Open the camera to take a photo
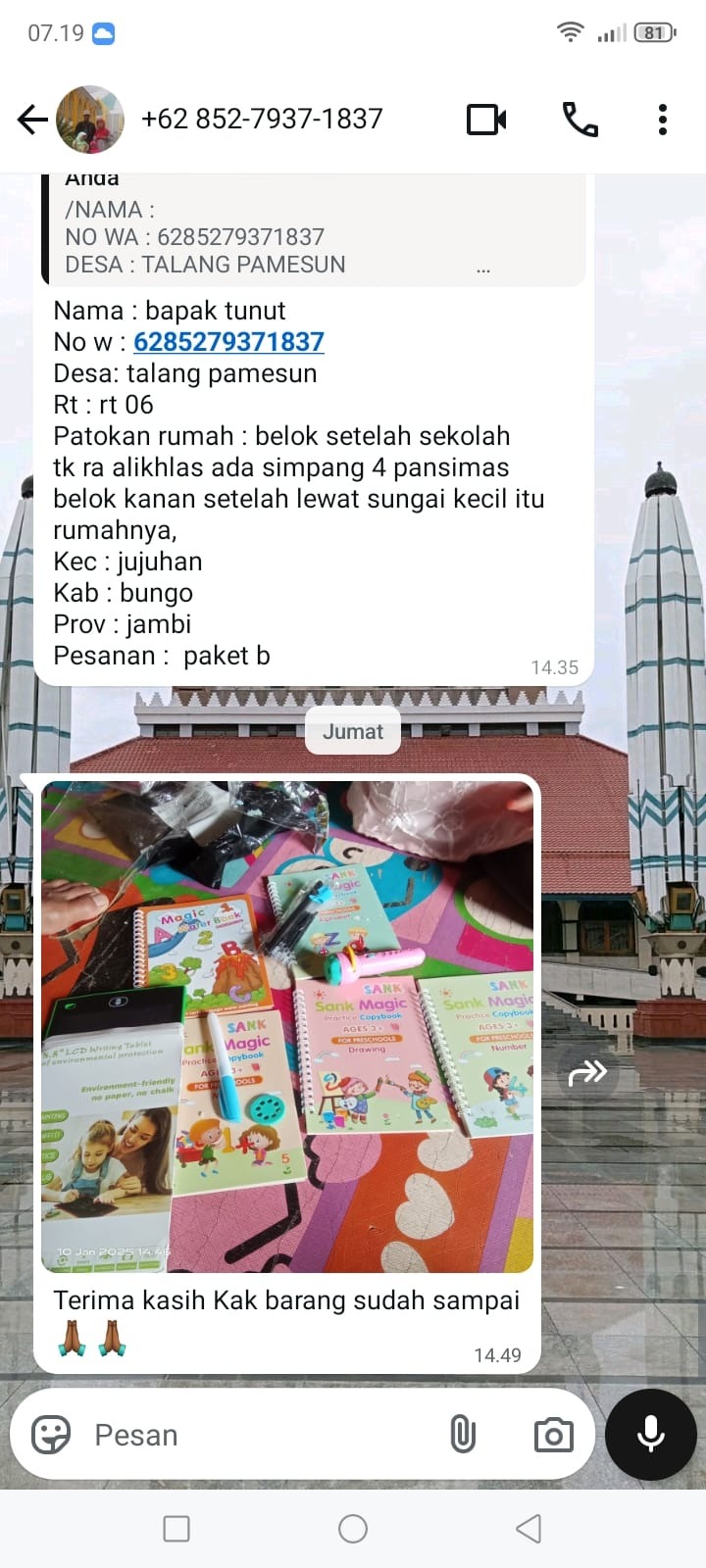706x1568 pixels. click(x=553, y=1435)
